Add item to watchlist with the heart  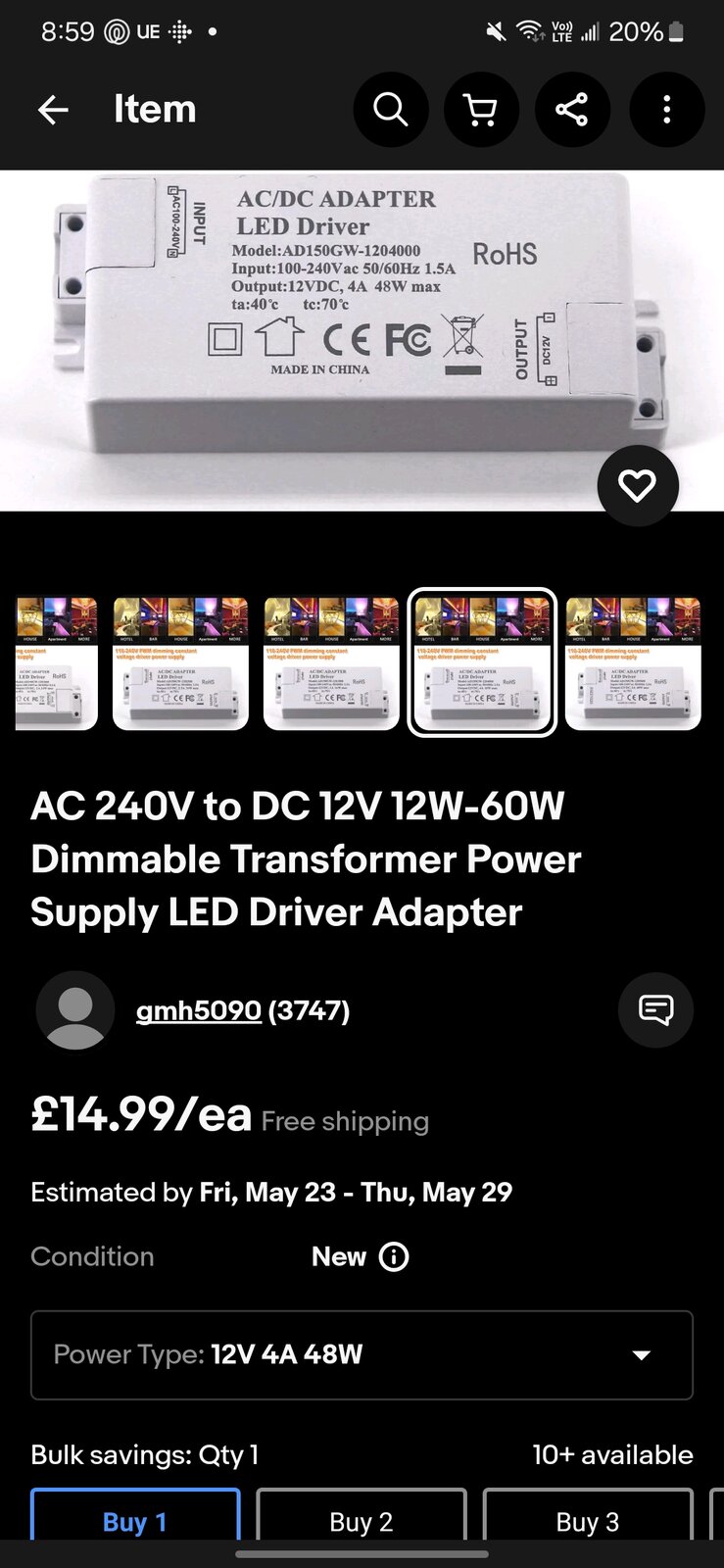(637, 484)
